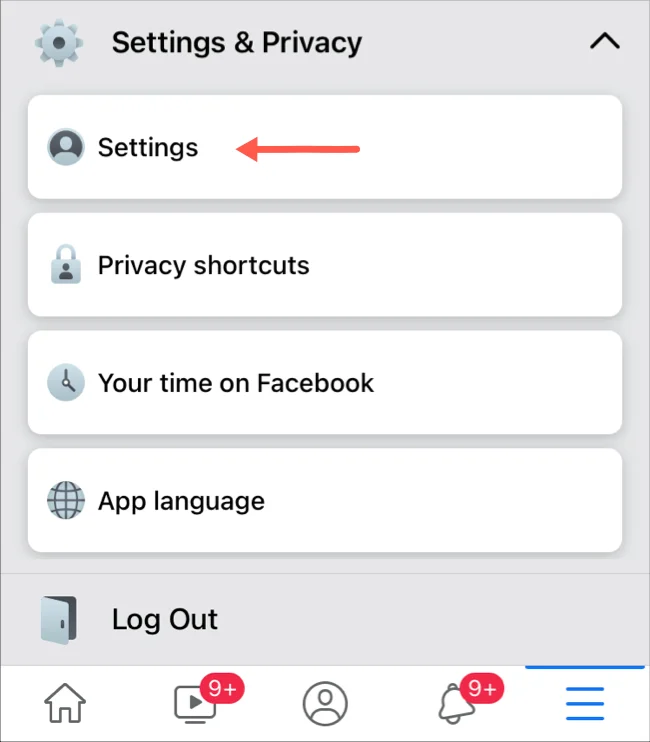The width and height of the screenshot is (650, 742).
Task: Switch to the Profile tab
Action: point(325,703)
